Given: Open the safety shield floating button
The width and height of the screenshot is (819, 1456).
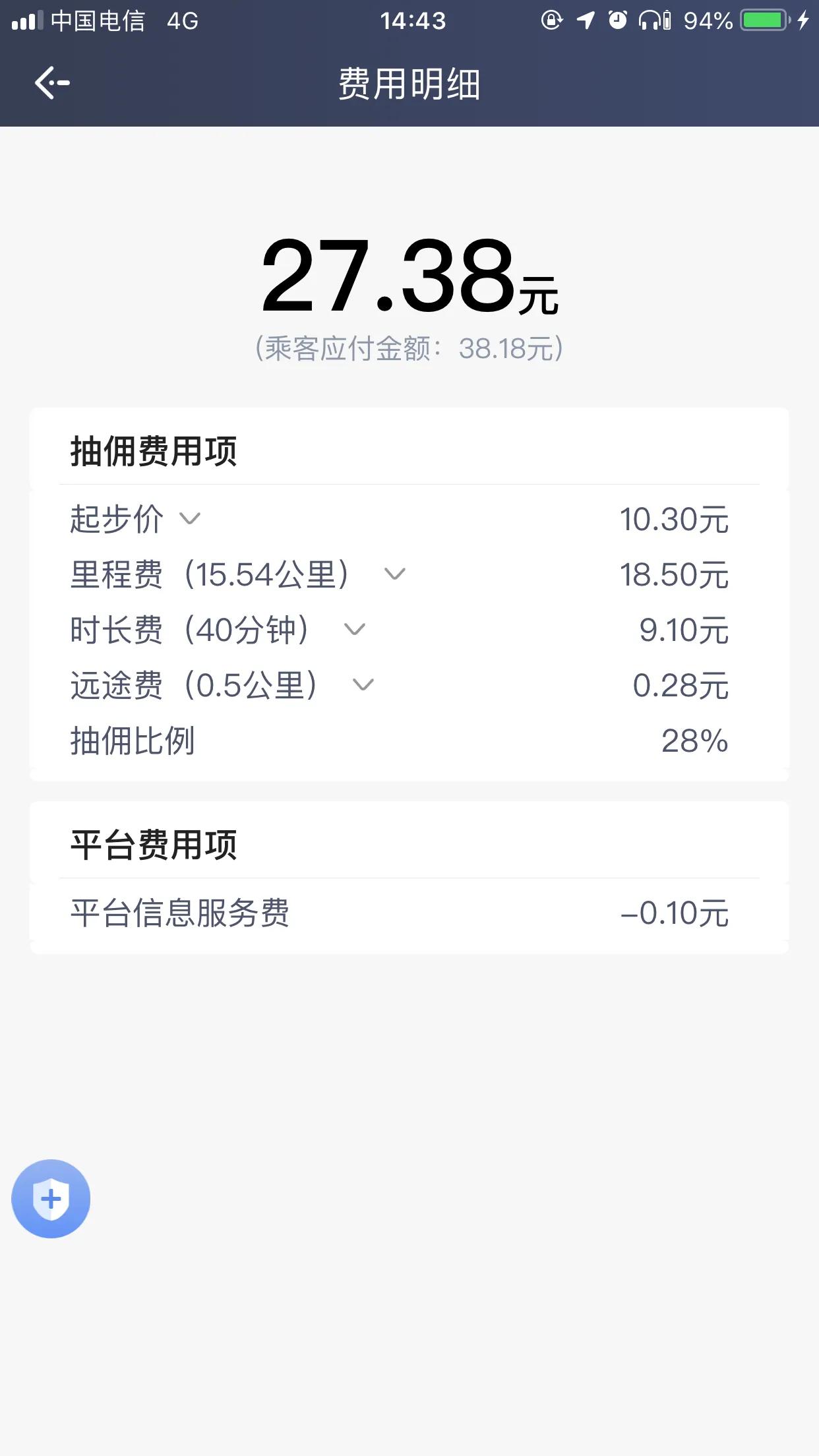Looking at the screenshot, I should click(49, 1199).
